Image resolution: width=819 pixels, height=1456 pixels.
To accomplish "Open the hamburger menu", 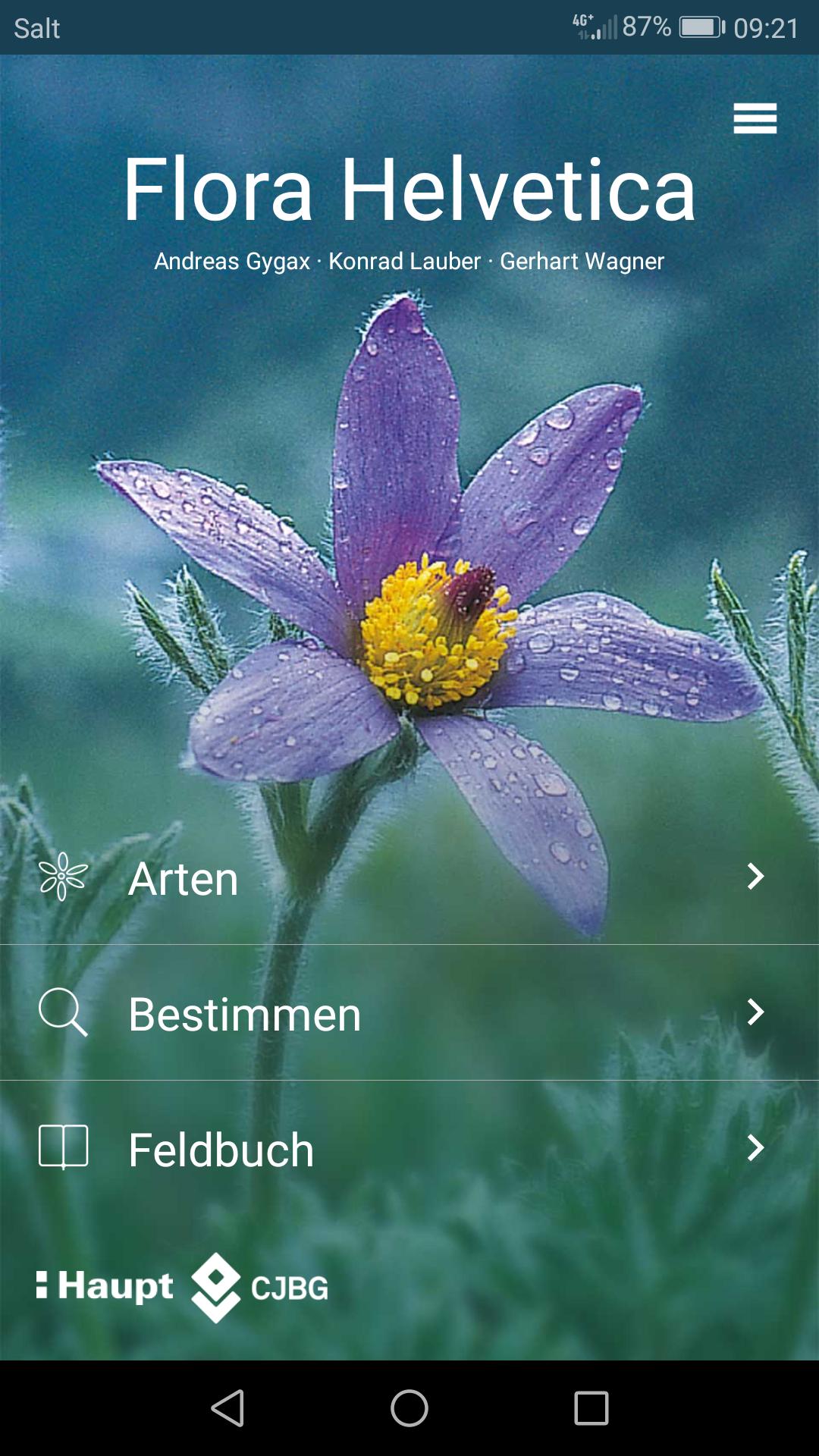I will pos(755,119).
